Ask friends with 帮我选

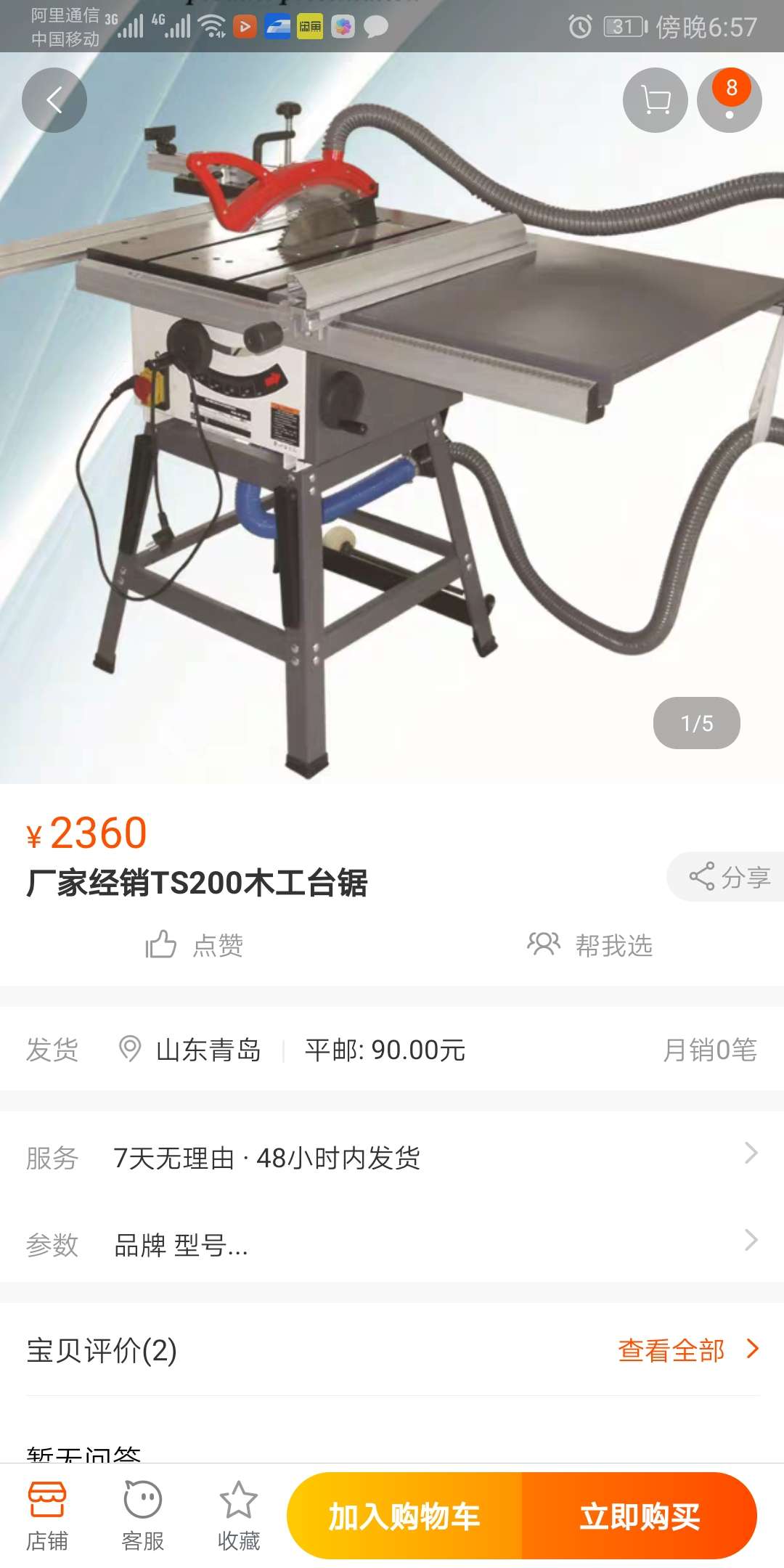pos(589,945)
